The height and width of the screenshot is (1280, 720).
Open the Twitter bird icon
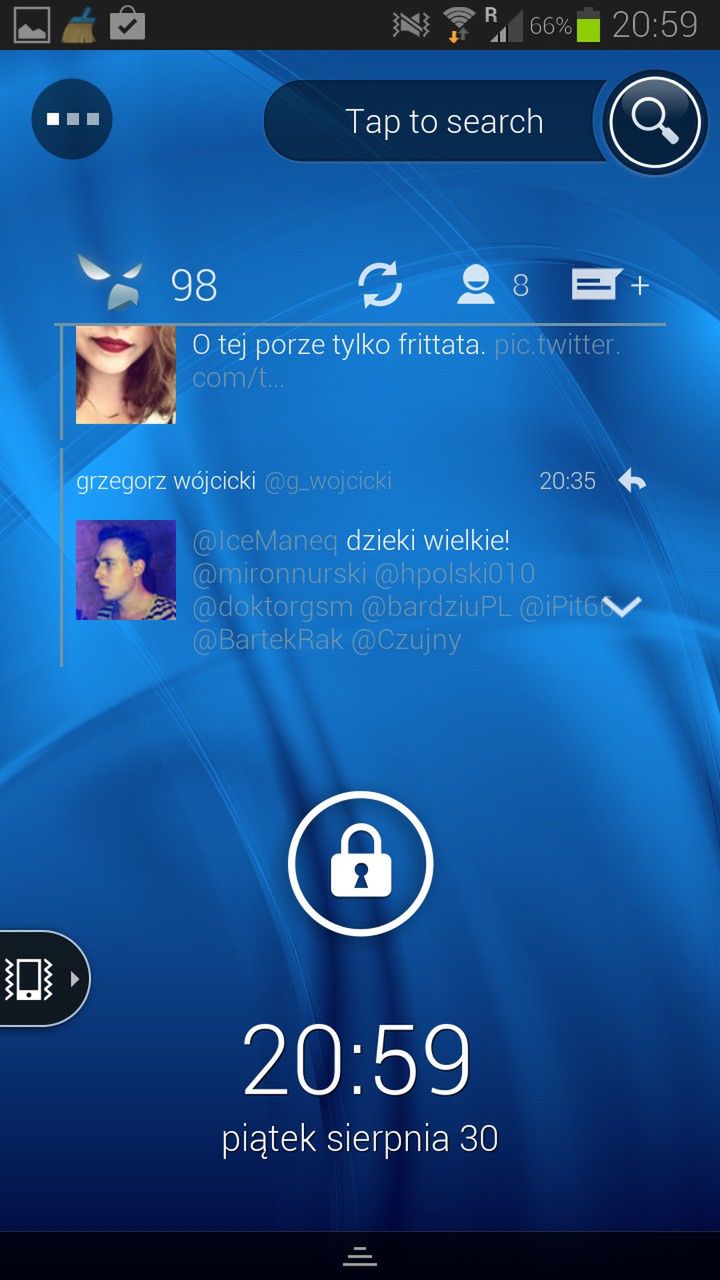click(110, 281)
